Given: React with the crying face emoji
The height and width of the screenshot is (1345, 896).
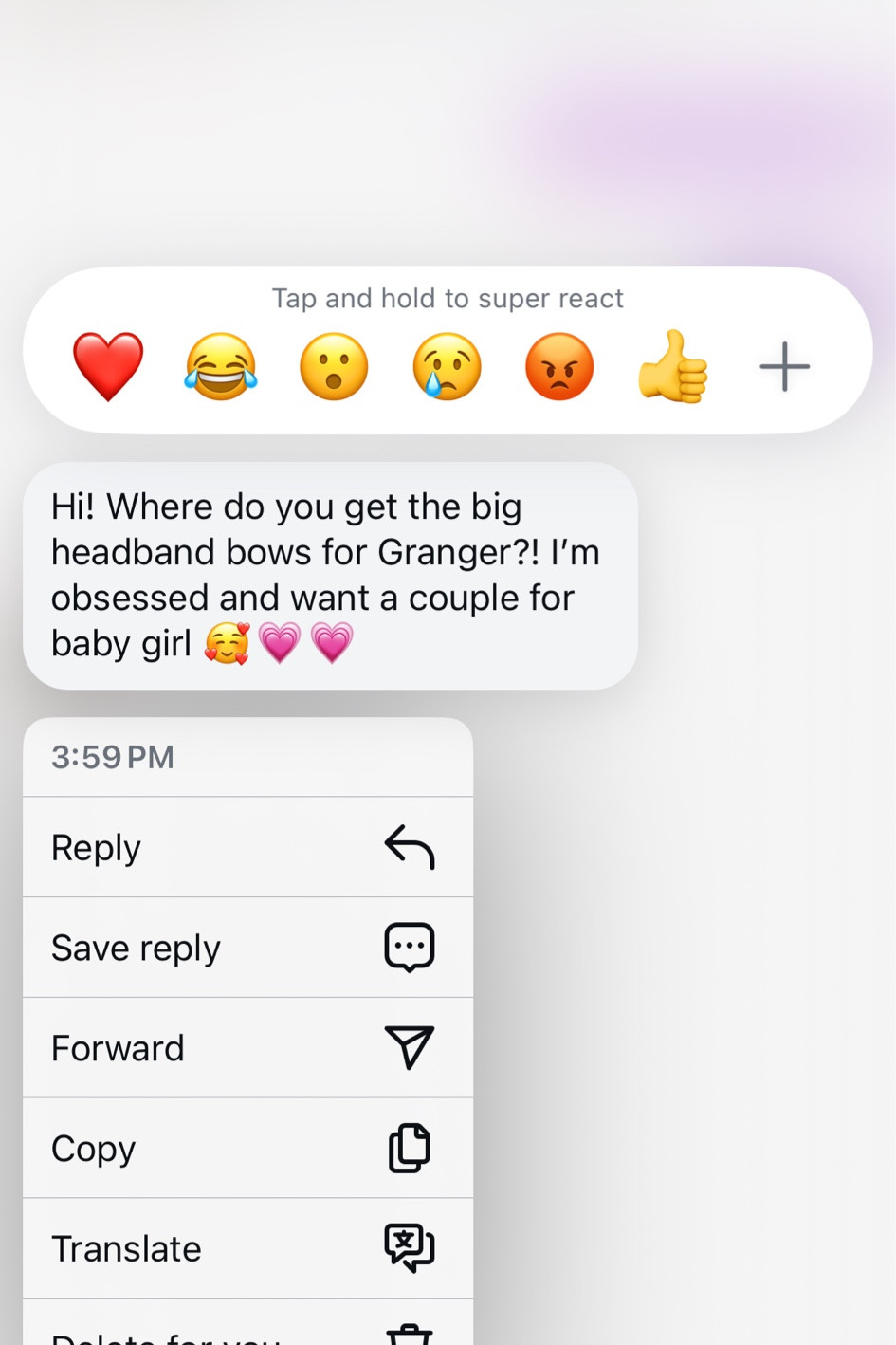Looking at the screenshot, I should tap(447, 367).
